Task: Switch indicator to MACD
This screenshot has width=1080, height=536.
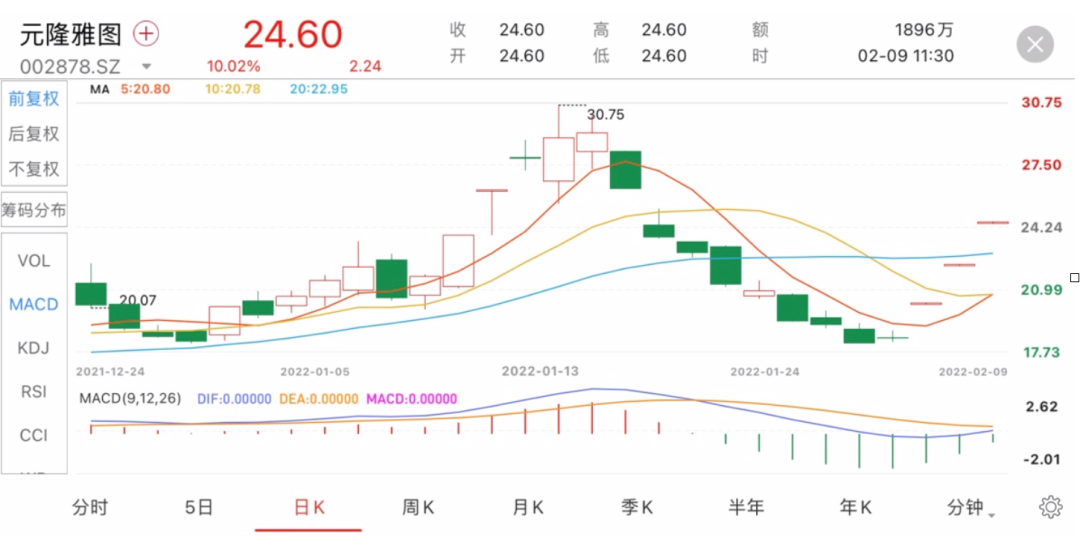Action: (x=34, y=304)
